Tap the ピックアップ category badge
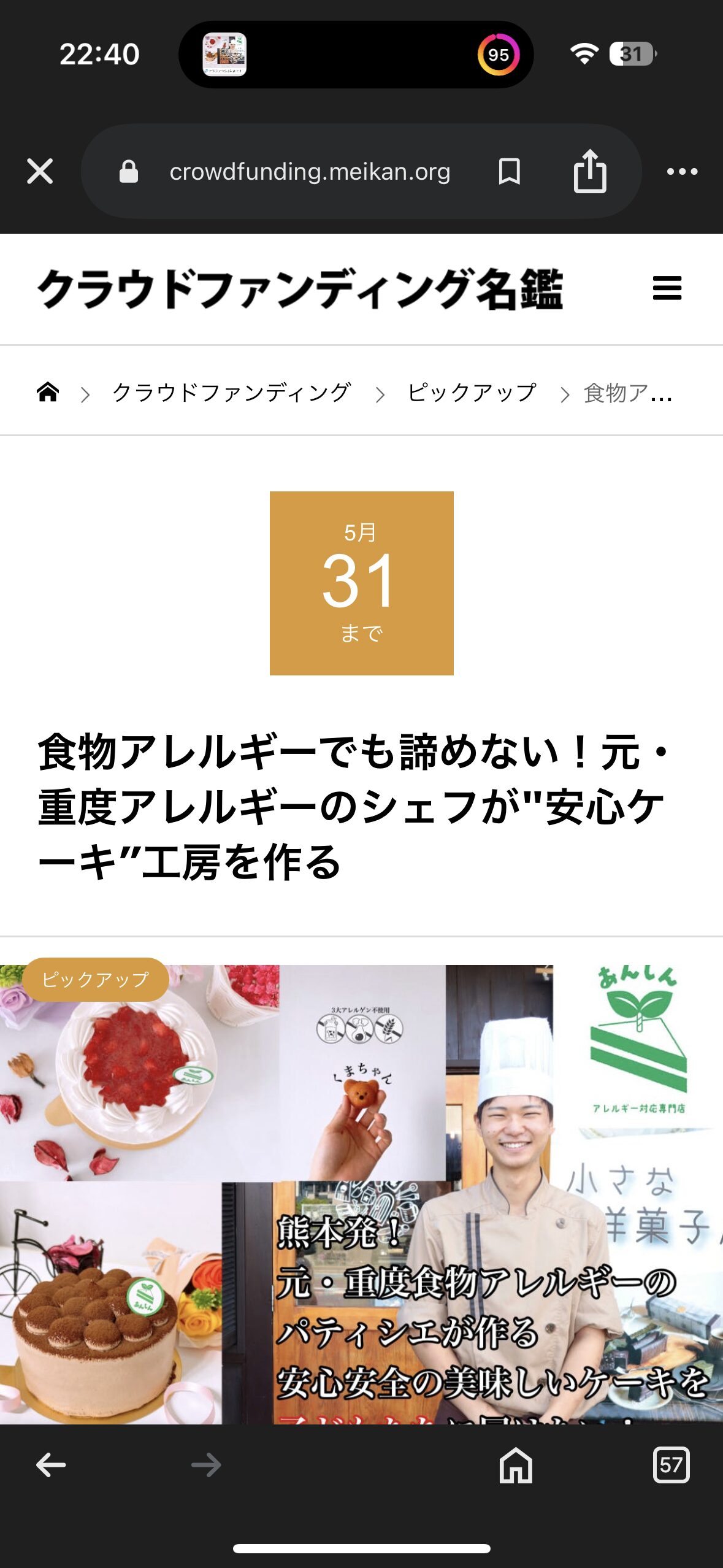 point(96,980)
